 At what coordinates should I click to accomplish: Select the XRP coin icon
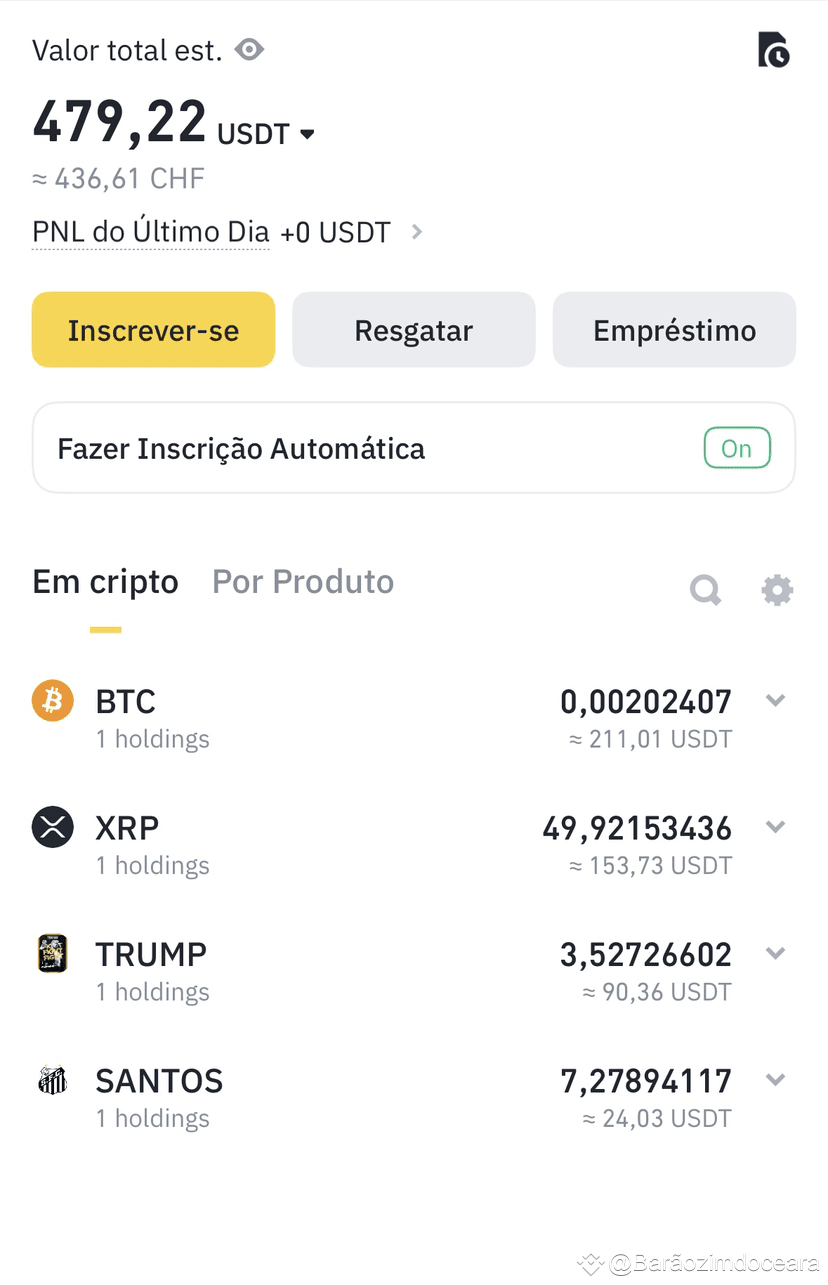pyautogui.click(x=52, y=827)
